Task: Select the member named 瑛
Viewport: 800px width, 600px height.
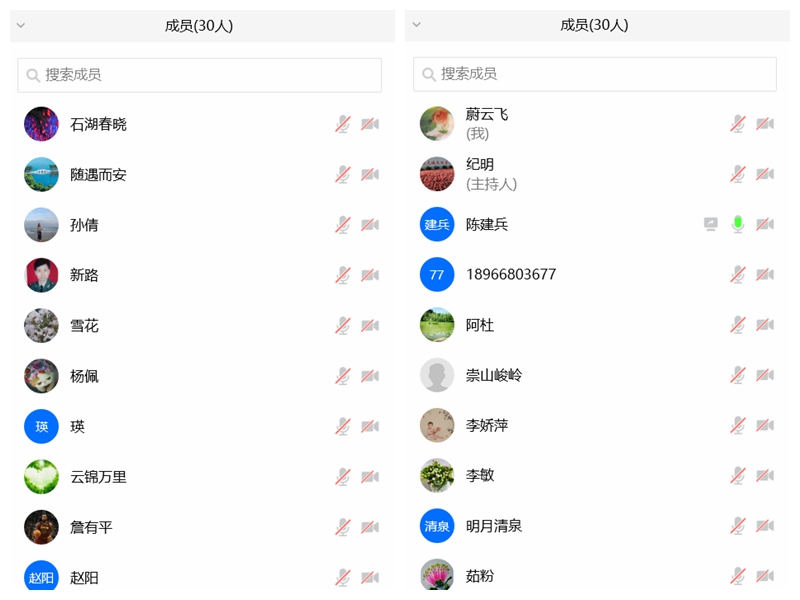Action: coord(77,427)
